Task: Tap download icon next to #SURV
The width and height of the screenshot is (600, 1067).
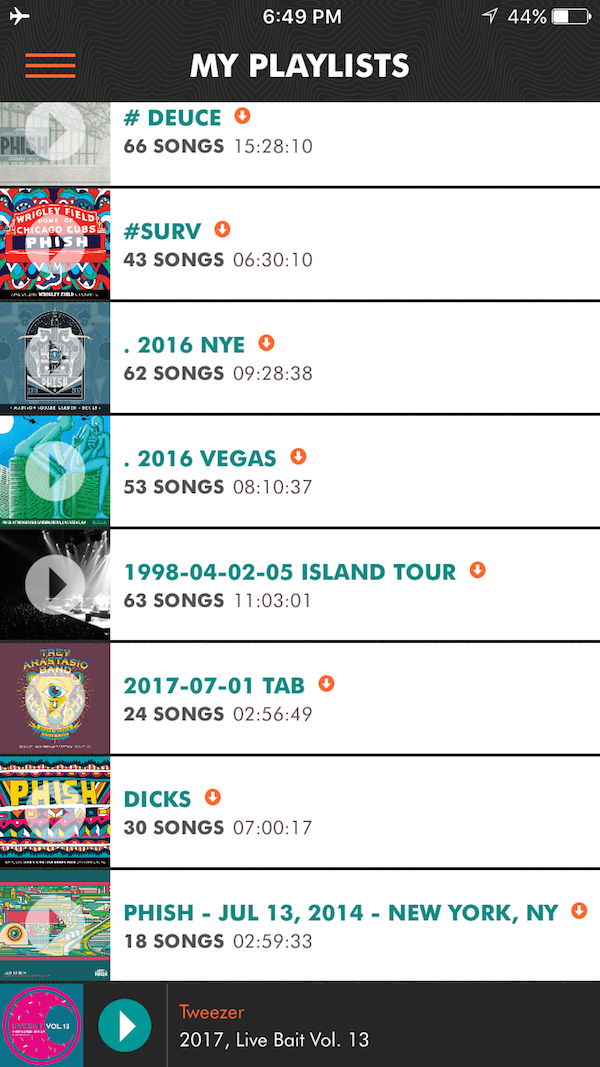Action: point(222,230)
